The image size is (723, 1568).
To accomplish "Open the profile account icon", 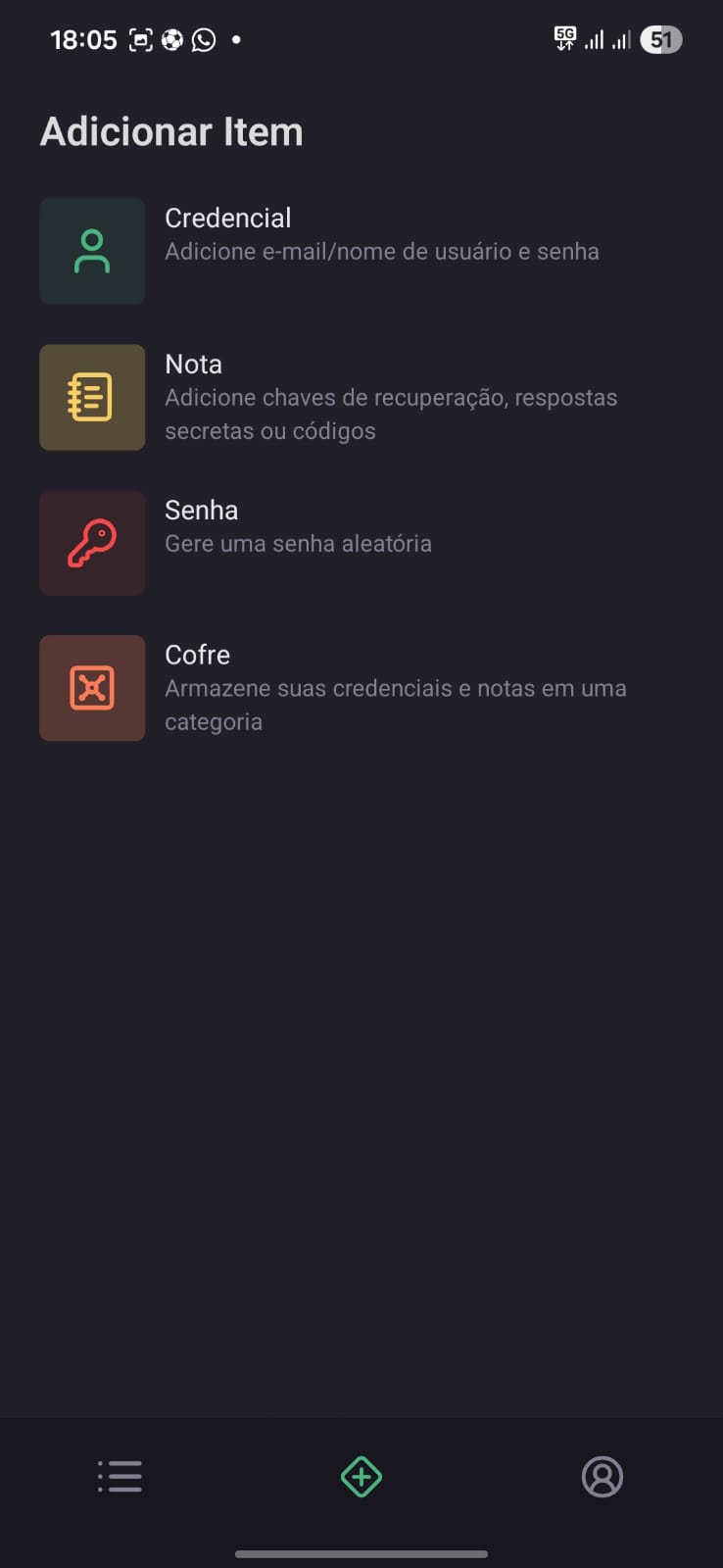I will point(602,1477).
